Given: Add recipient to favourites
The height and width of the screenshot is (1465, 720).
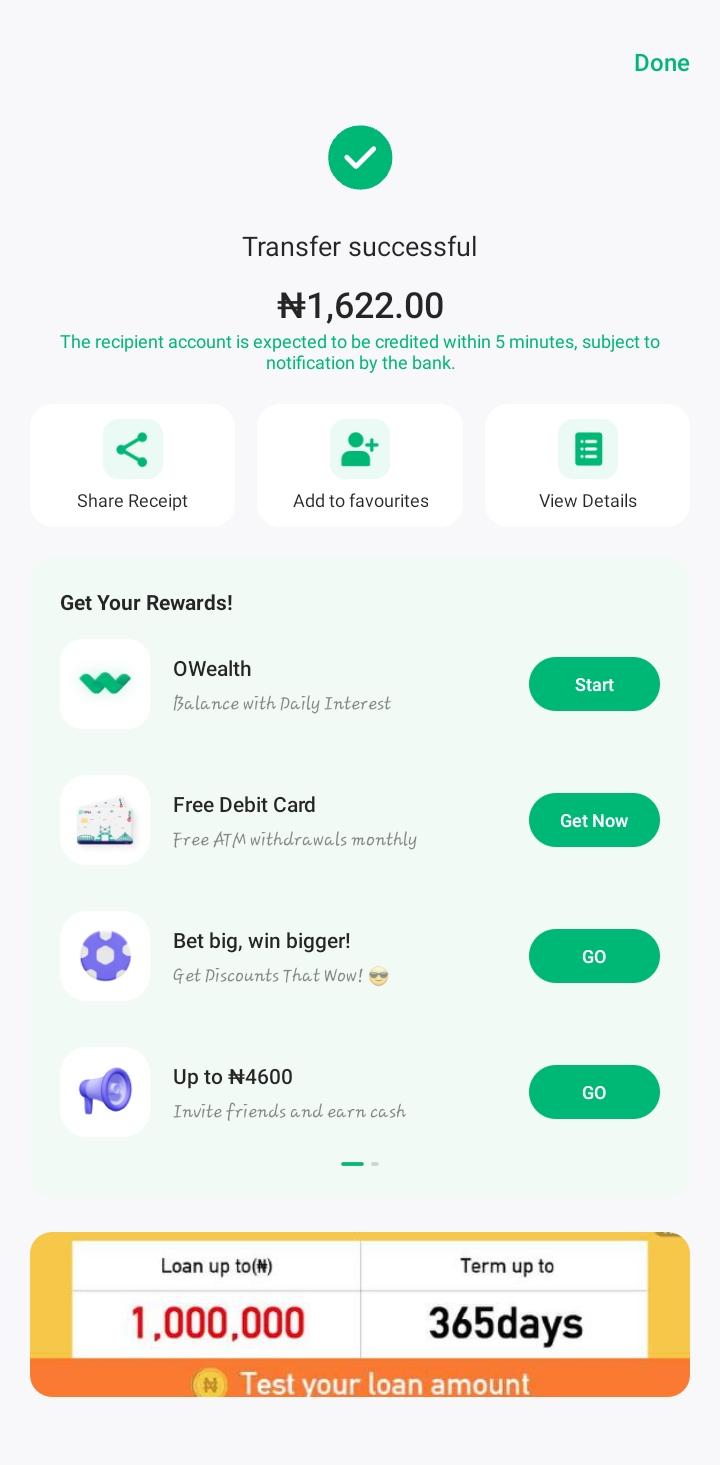Looking at the screenshot, I should click(x=360, y=466).
